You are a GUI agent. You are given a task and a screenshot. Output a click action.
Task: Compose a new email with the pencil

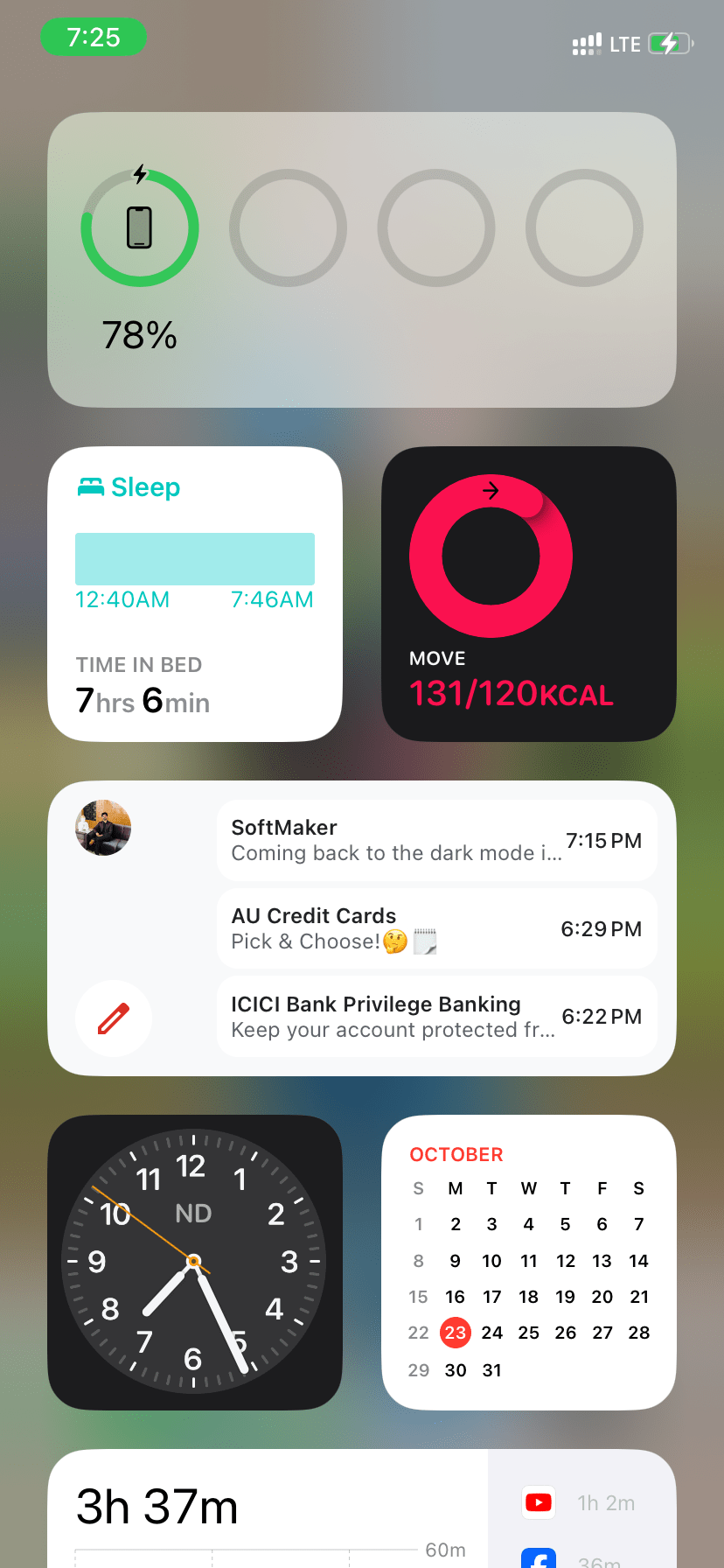[114, 1018]
